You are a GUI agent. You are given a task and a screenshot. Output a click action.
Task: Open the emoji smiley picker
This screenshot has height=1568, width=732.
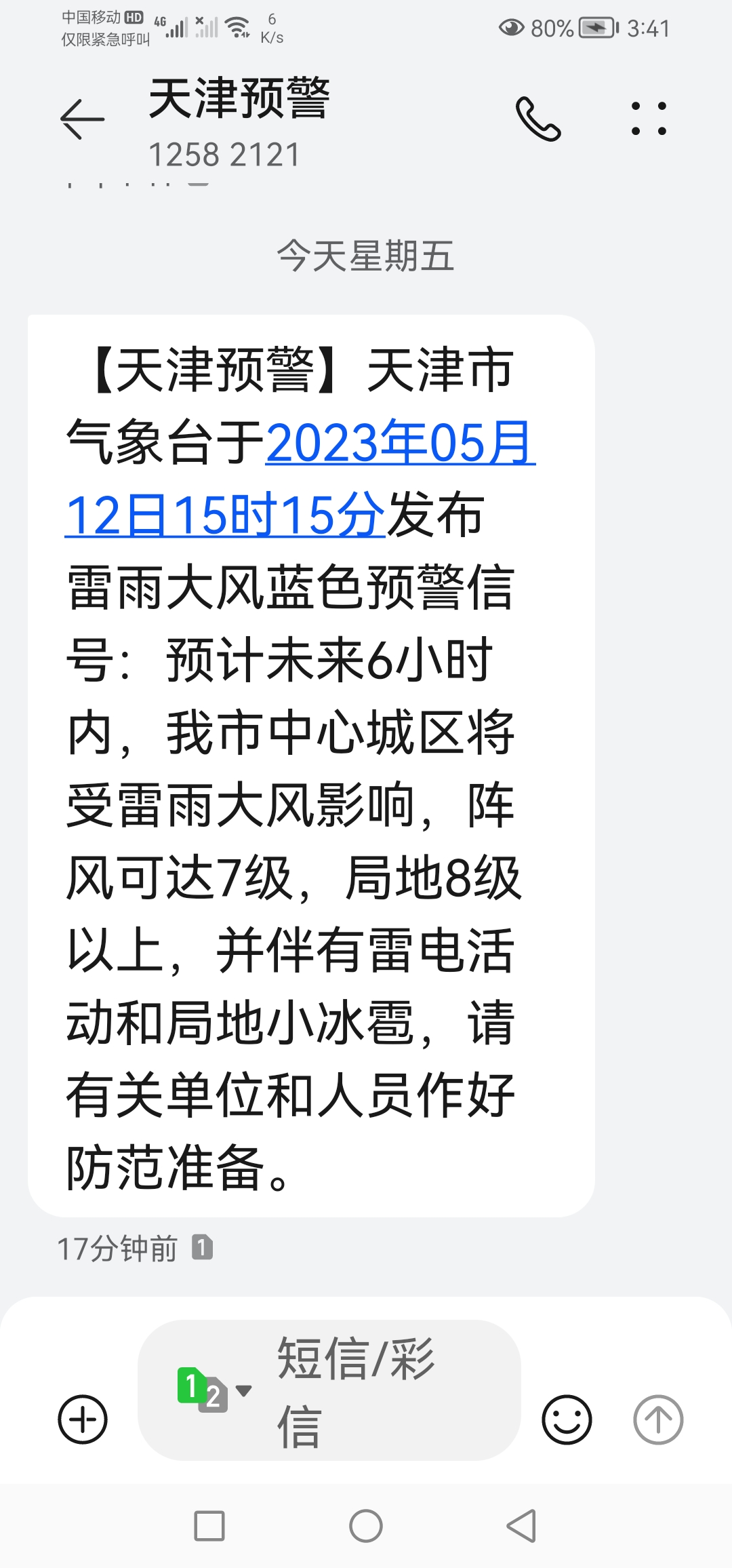(x=567, y=1419)
